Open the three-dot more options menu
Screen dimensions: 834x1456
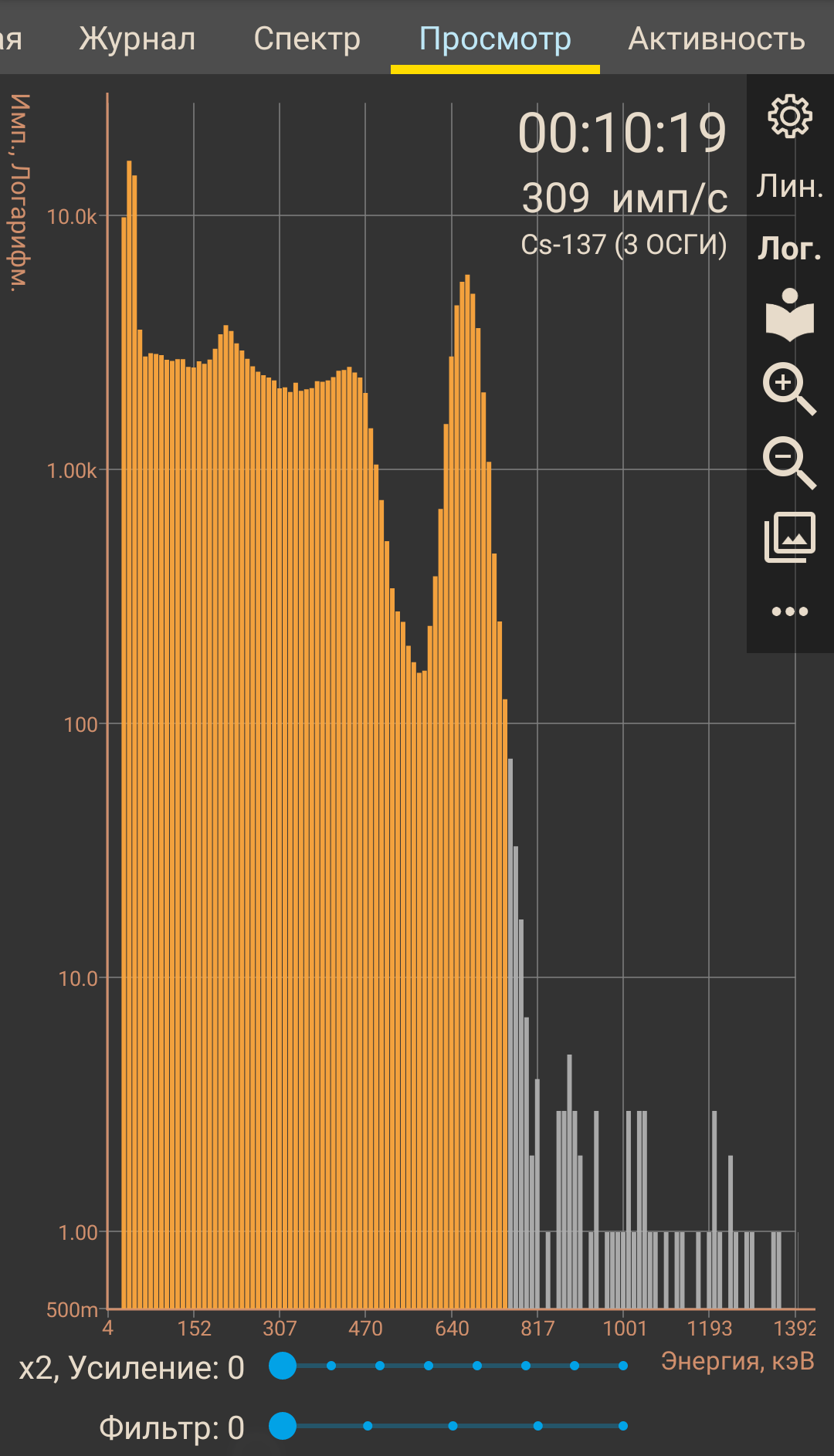click(790, 611)
